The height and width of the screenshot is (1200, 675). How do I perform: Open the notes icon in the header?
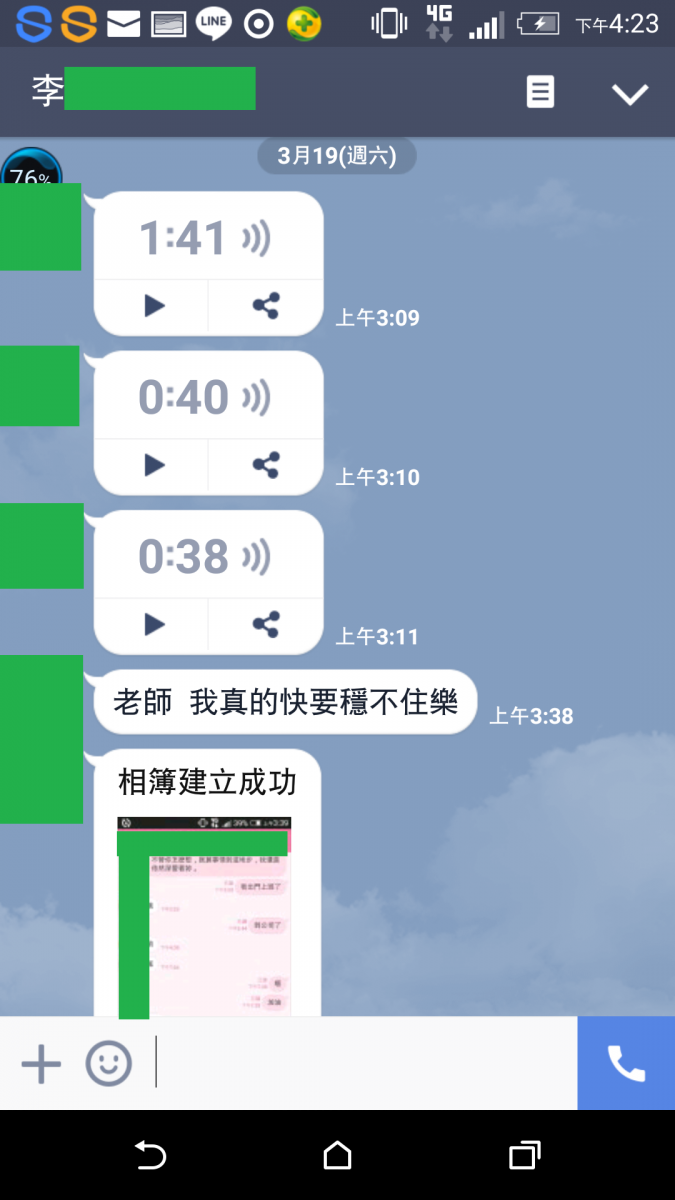540,93
